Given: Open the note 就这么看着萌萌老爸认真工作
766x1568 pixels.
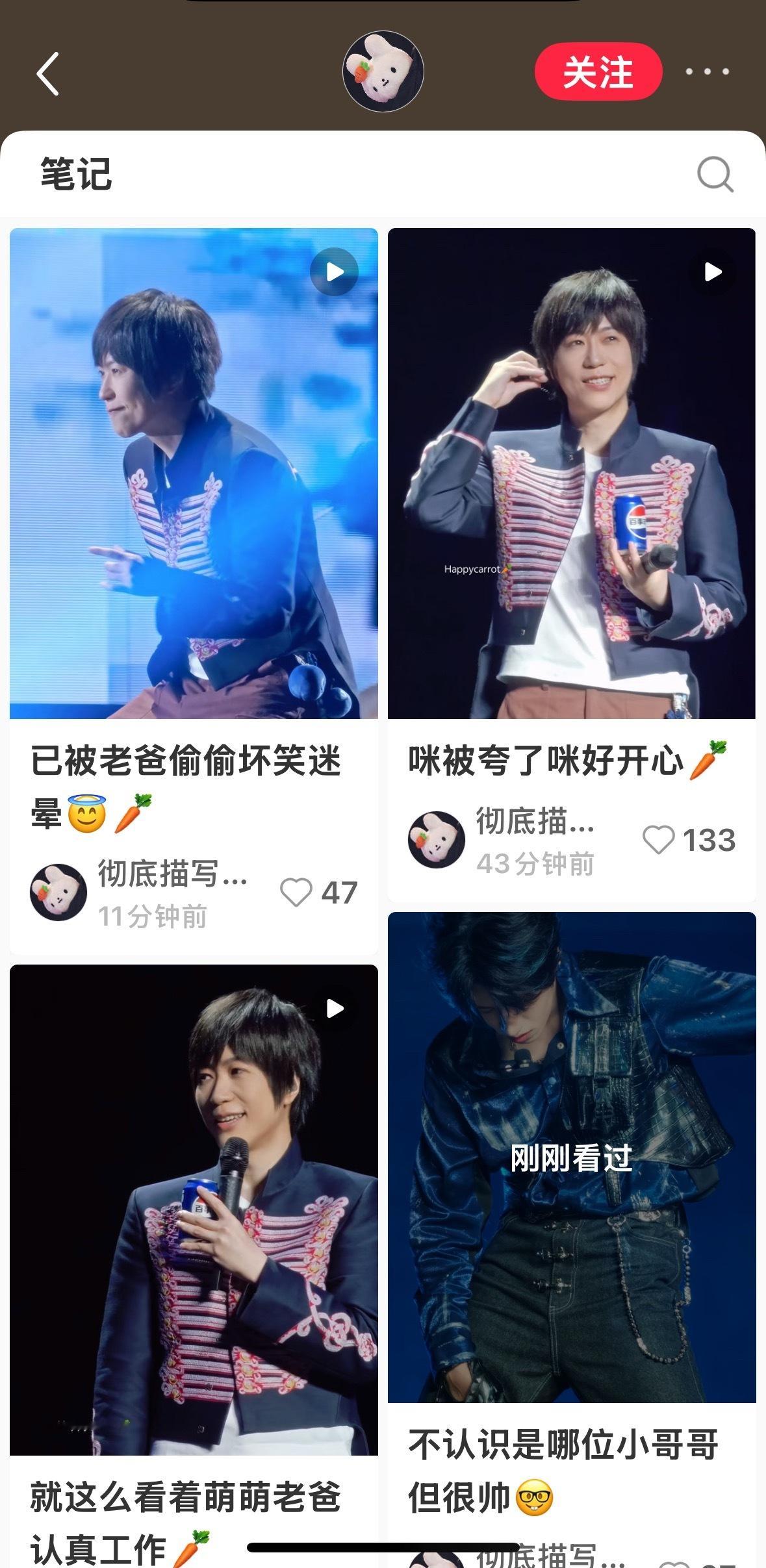Looking at the screenshot, I should click(x=194, y=1209).
